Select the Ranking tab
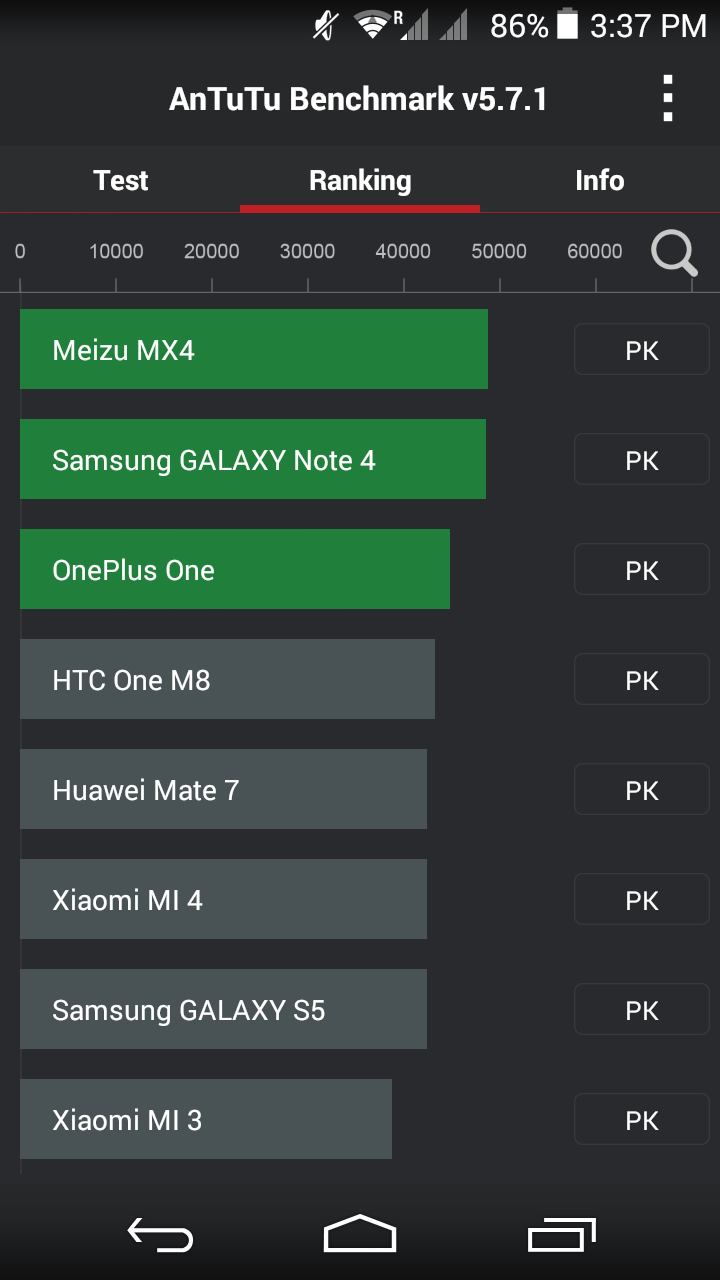This screenshot has height=1280, width=720. [360, 181]
